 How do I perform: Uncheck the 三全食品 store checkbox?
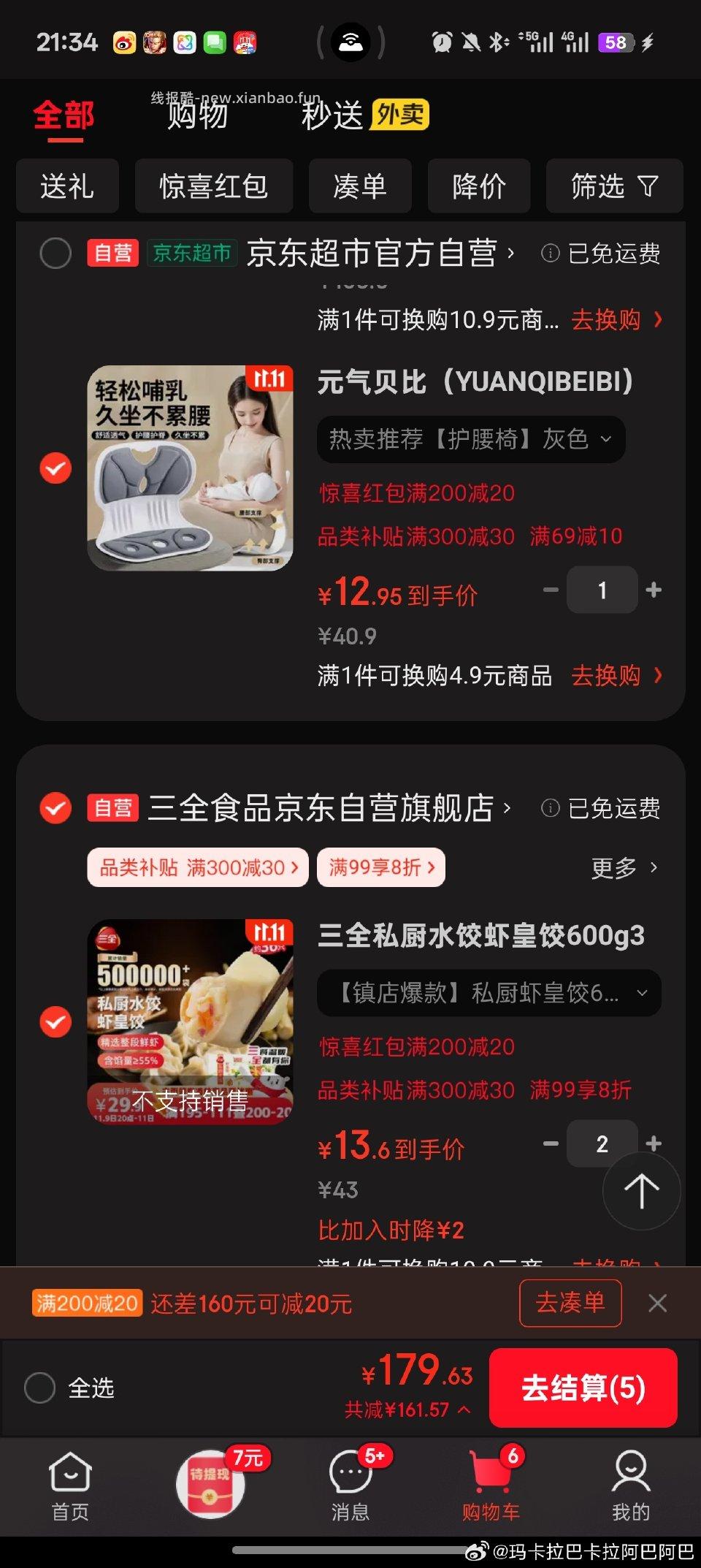click(55, 808)
